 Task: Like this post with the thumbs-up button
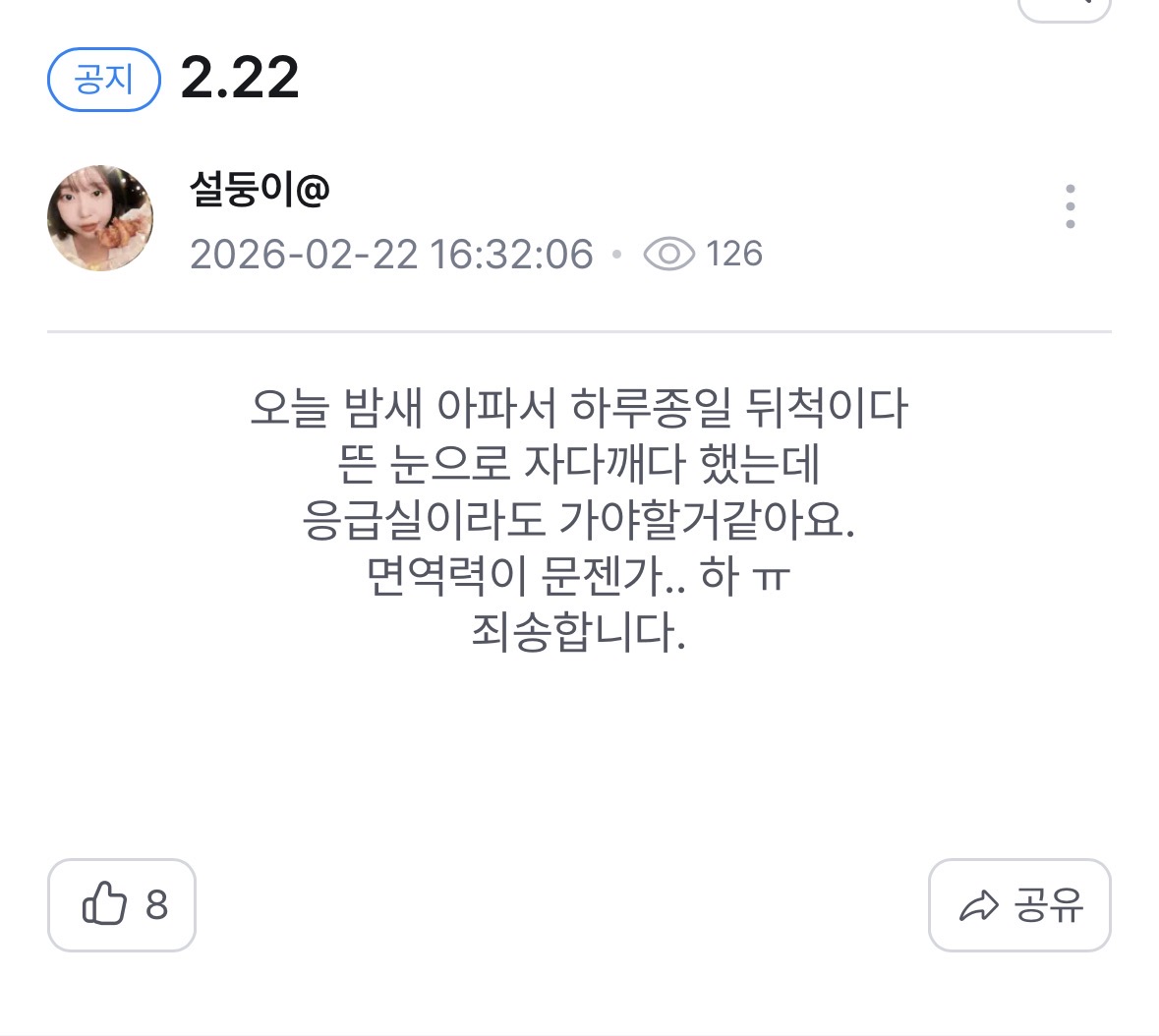[122, 904]
